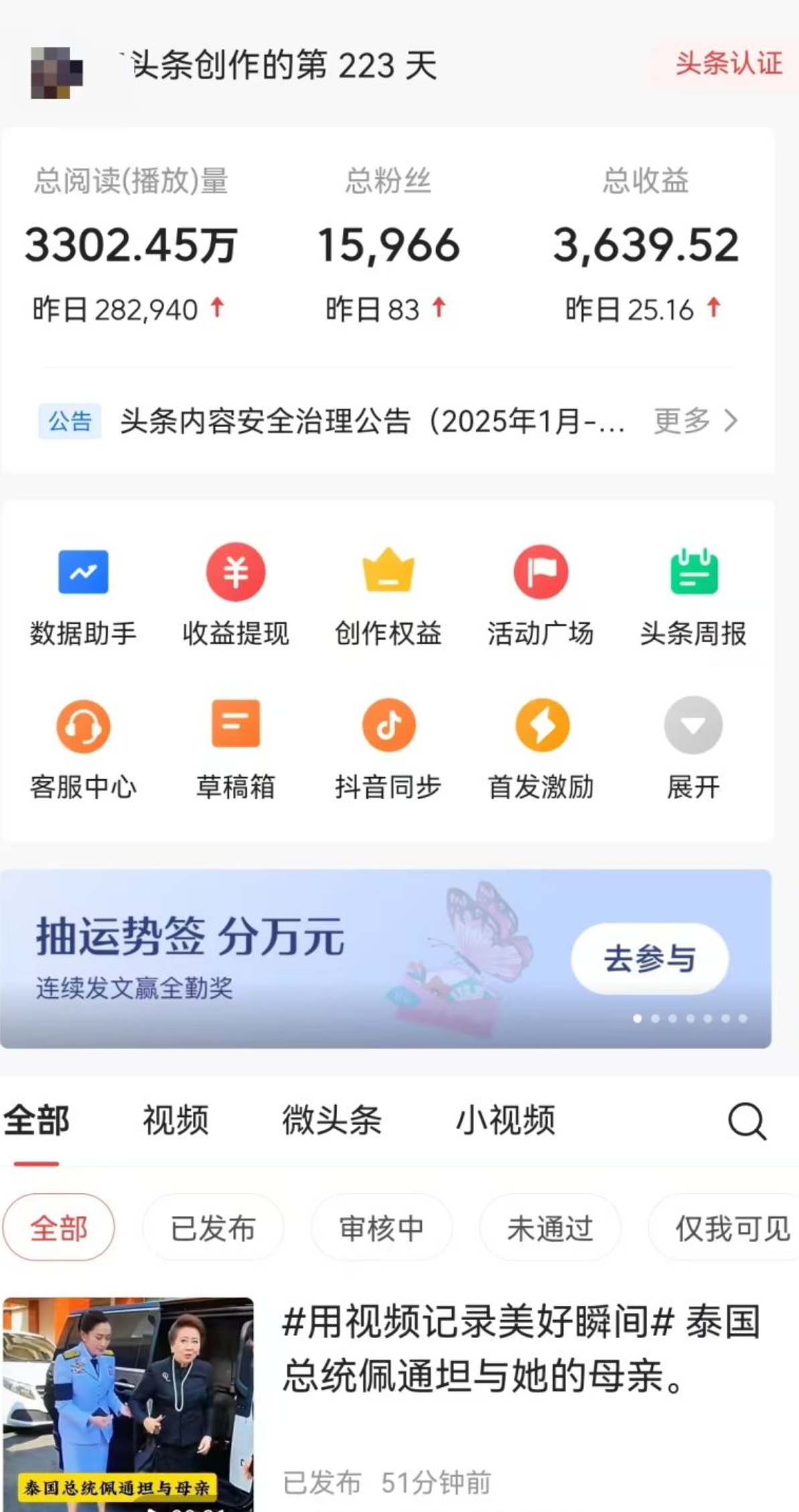Filter by 审核中 chip

tap(382, 1228)
